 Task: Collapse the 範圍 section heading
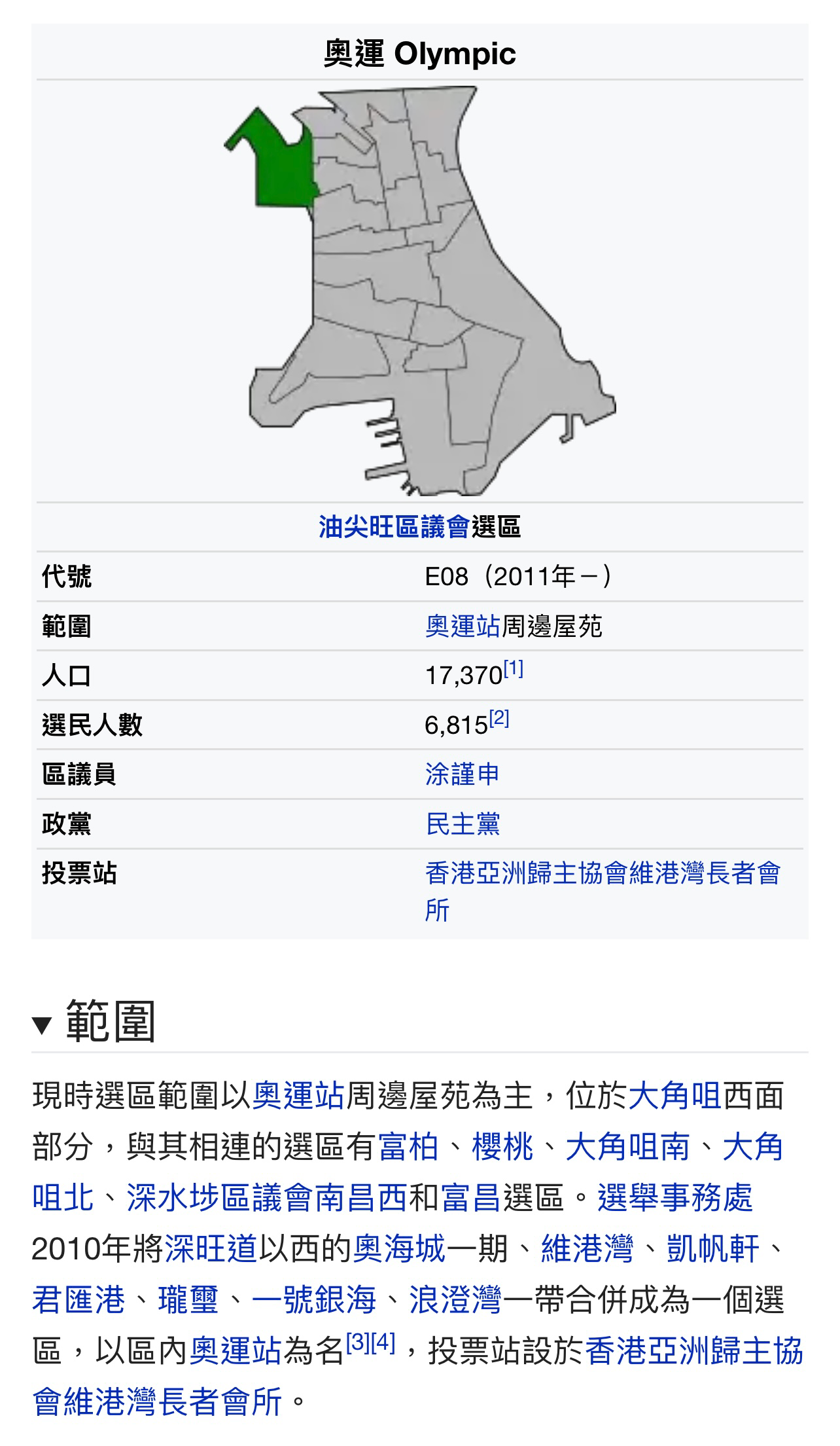point(94,1022)
